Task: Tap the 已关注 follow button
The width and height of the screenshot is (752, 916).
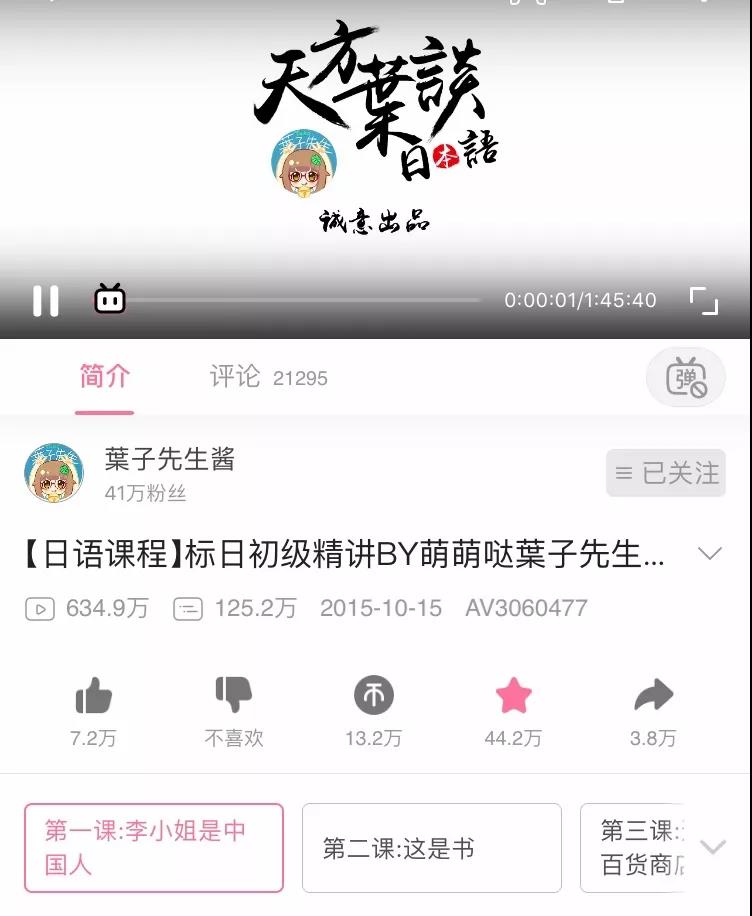Action: point(665,473)
